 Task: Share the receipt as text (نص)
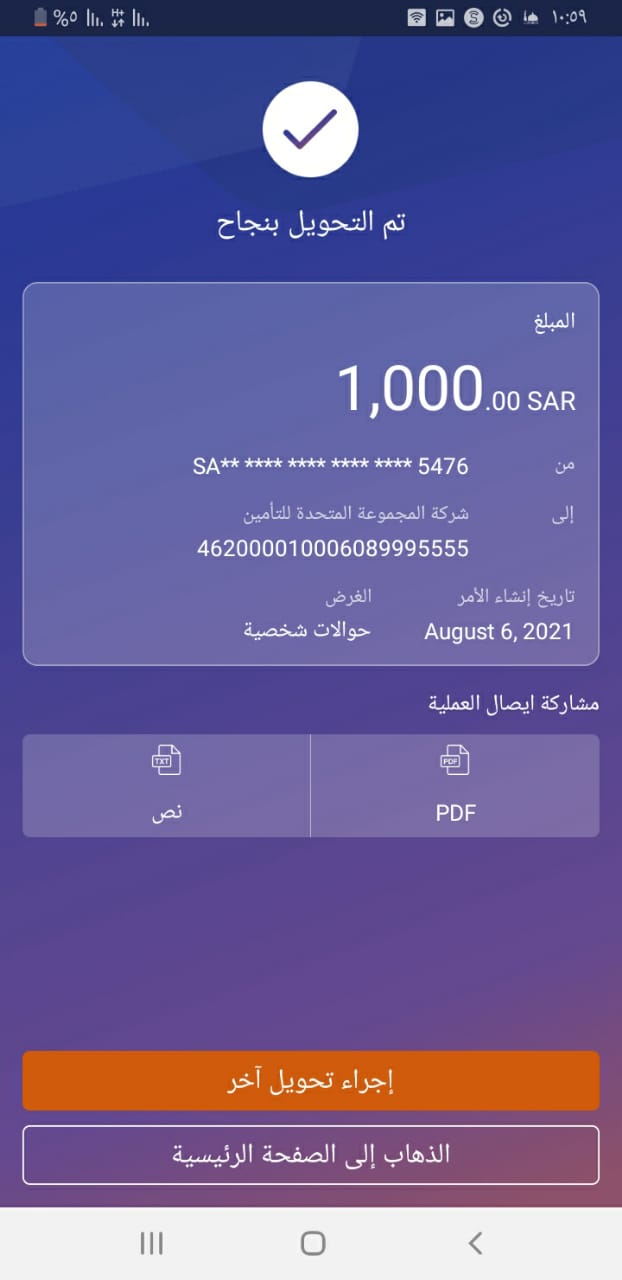pos(166,786)
